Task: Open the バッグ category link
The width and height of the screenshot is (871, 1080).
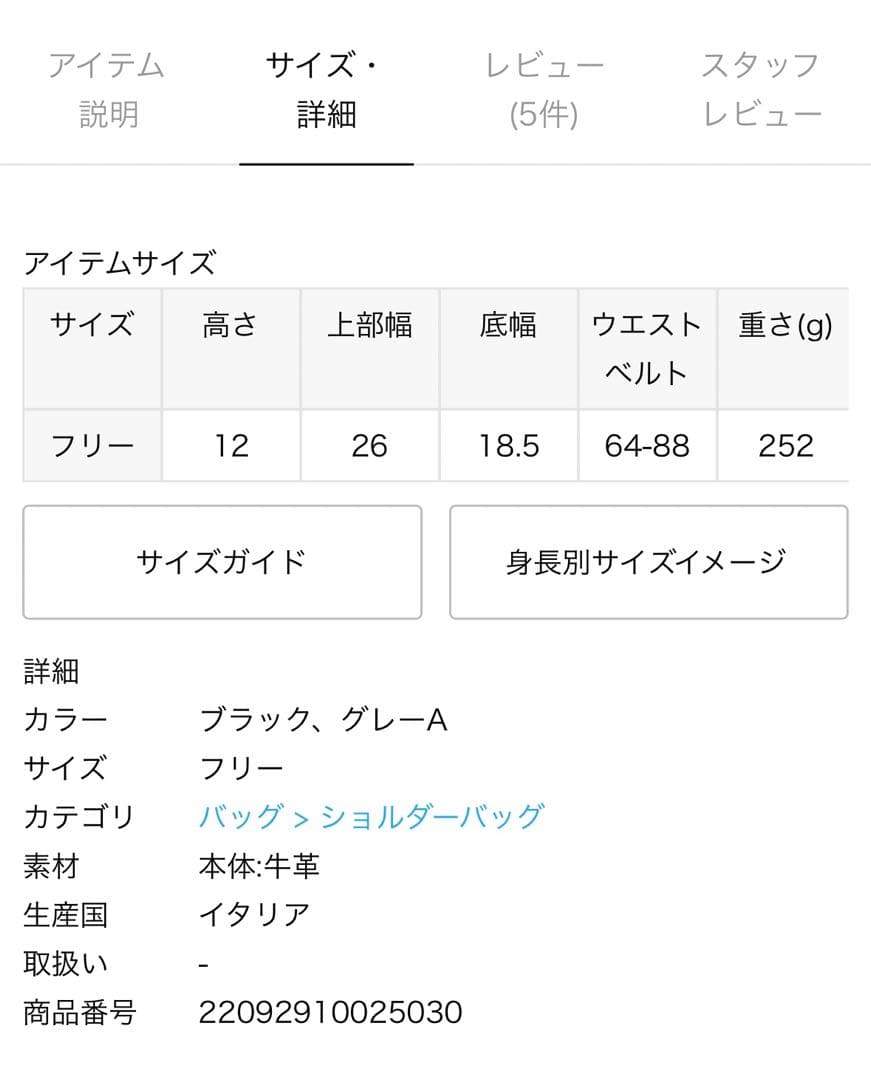Action: [x=241, y=817]
